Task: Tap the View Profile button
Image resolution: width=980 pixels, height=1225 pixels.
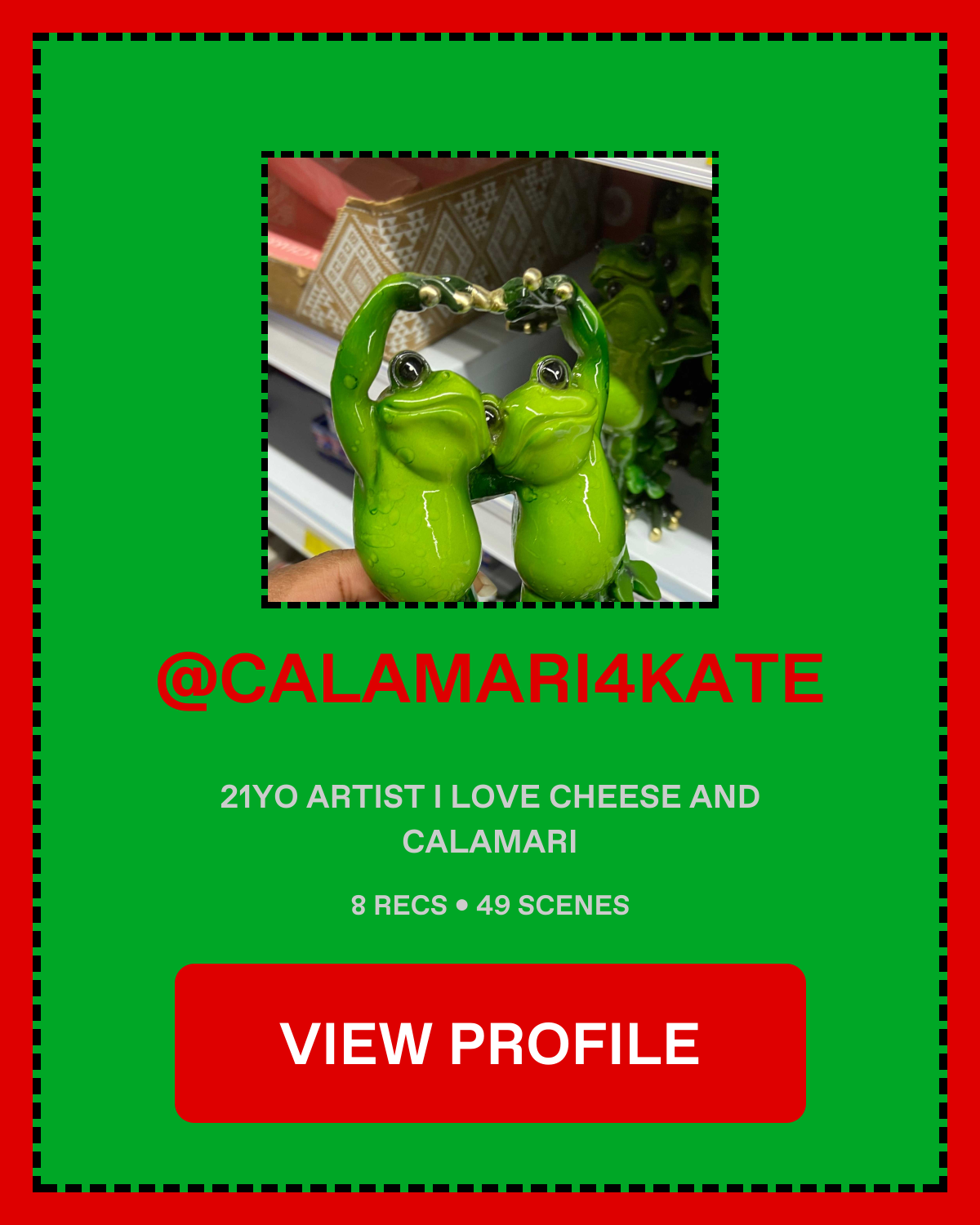Action: (x=490, y=1043)
